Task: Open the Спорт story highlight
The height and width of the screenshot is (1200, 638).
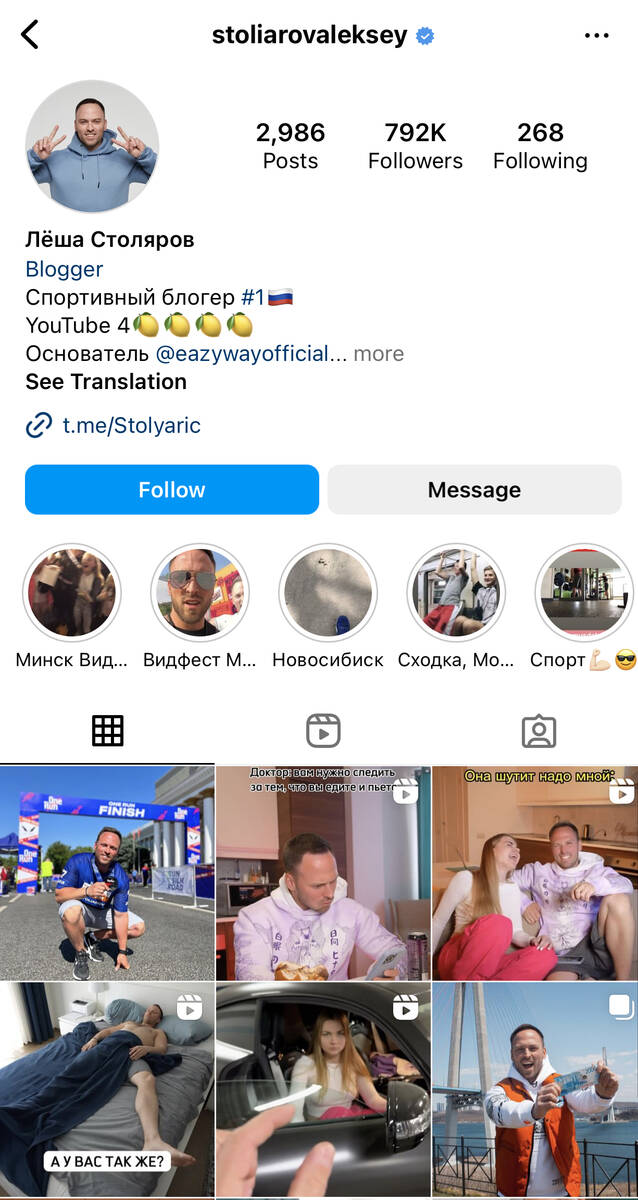Action: click(x=584, y=592)
